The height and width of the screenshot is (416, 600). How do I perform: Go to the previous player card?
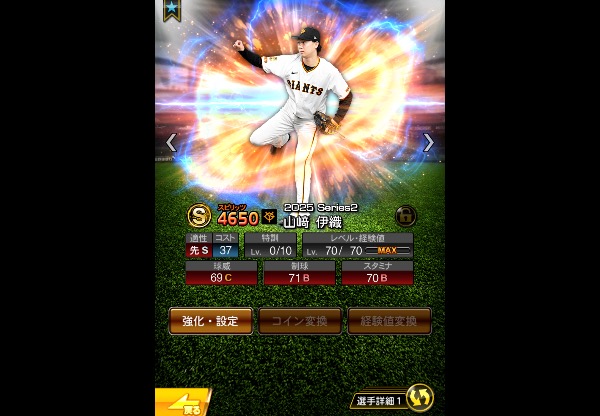(x=171, y=143)
